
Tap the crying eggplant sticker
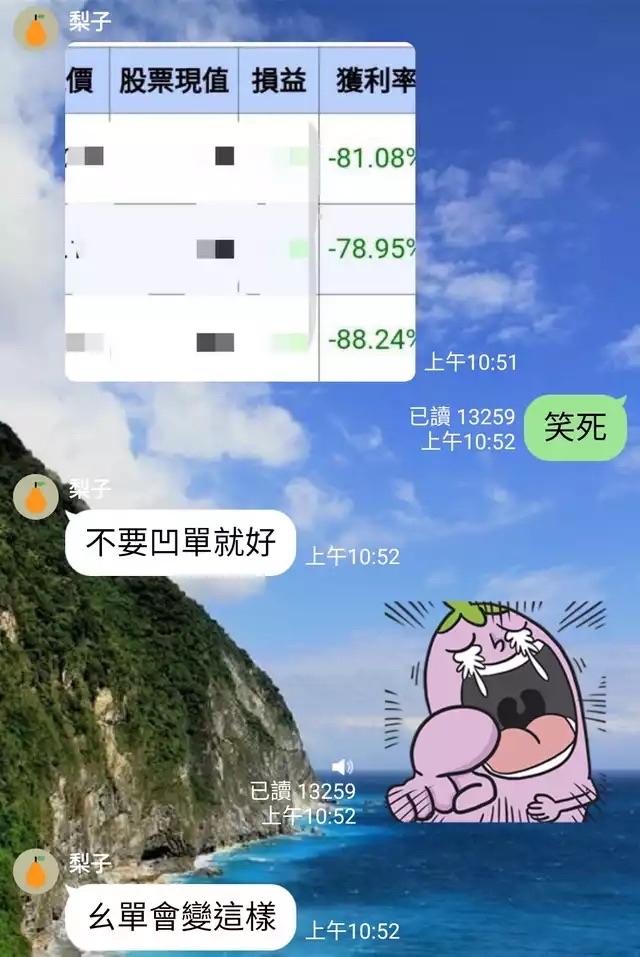(x=495, y=712)
